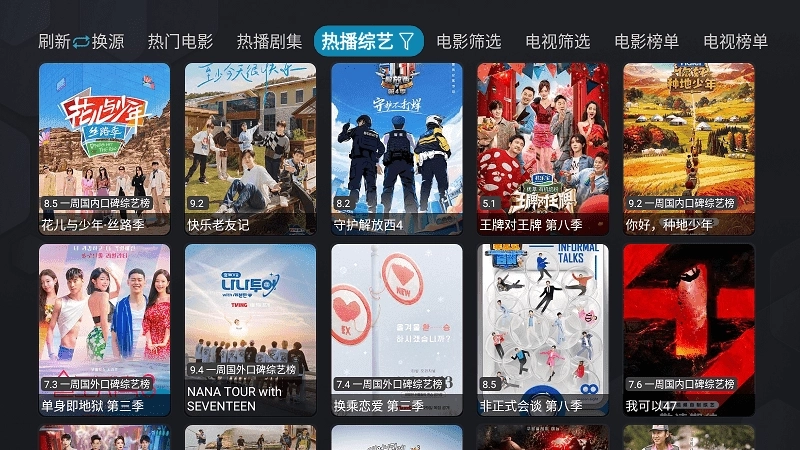Open the show 守护解放西4
The height and width of the screenshot is (450, 800).
(x=397, y=148)
